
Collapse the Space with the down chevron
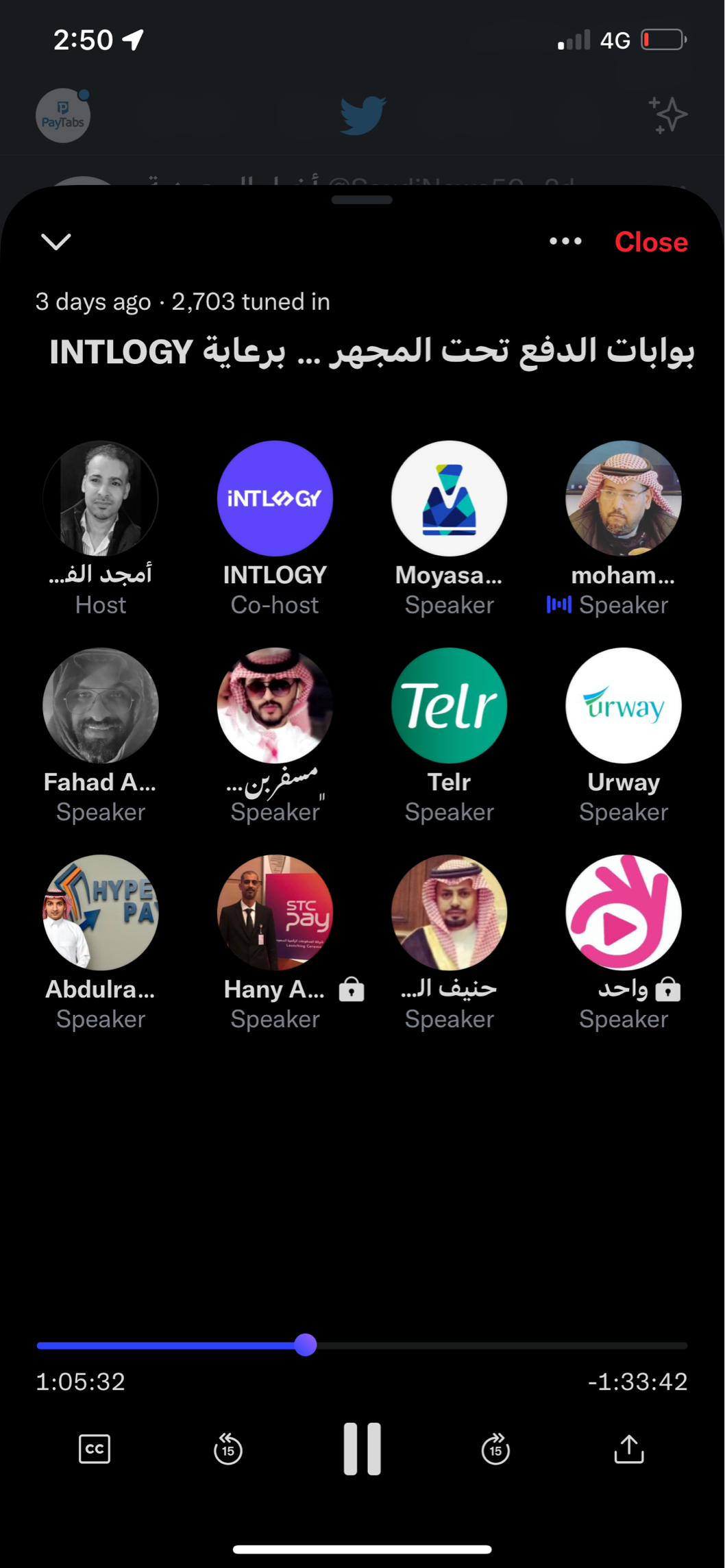(56, 242)
